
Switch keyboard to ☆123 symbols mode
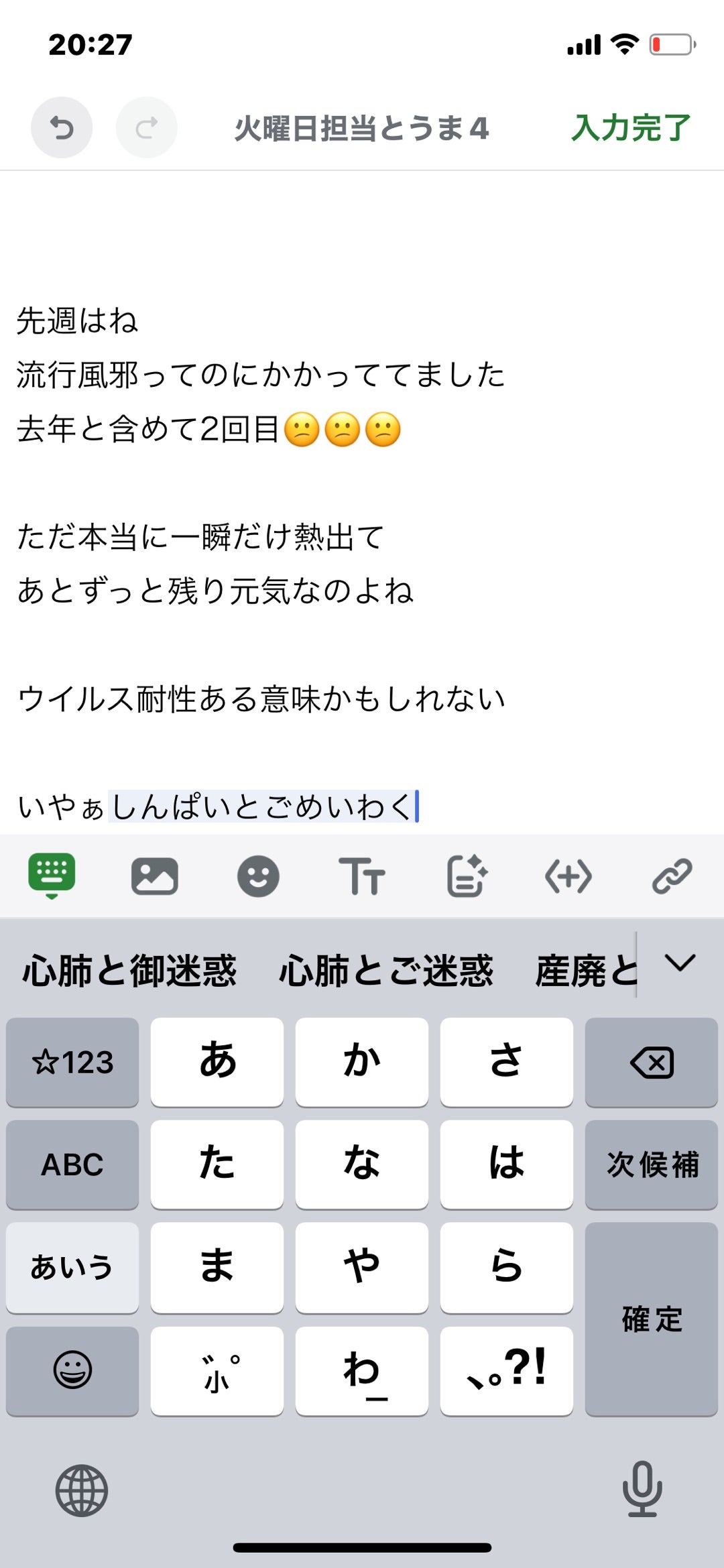tap(72, 1062)
